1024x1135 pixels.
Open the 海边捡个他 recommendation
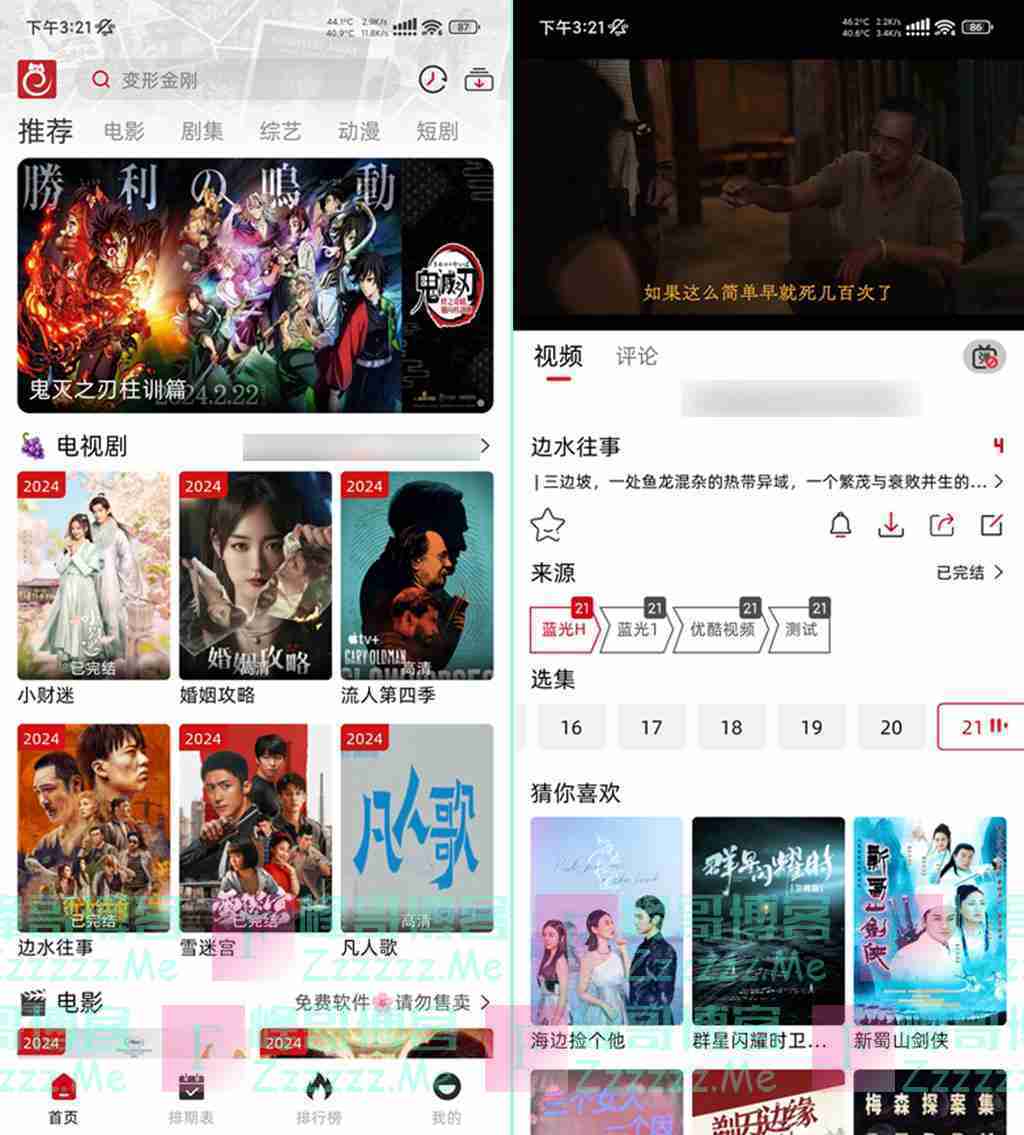click(x=606, y=920)
